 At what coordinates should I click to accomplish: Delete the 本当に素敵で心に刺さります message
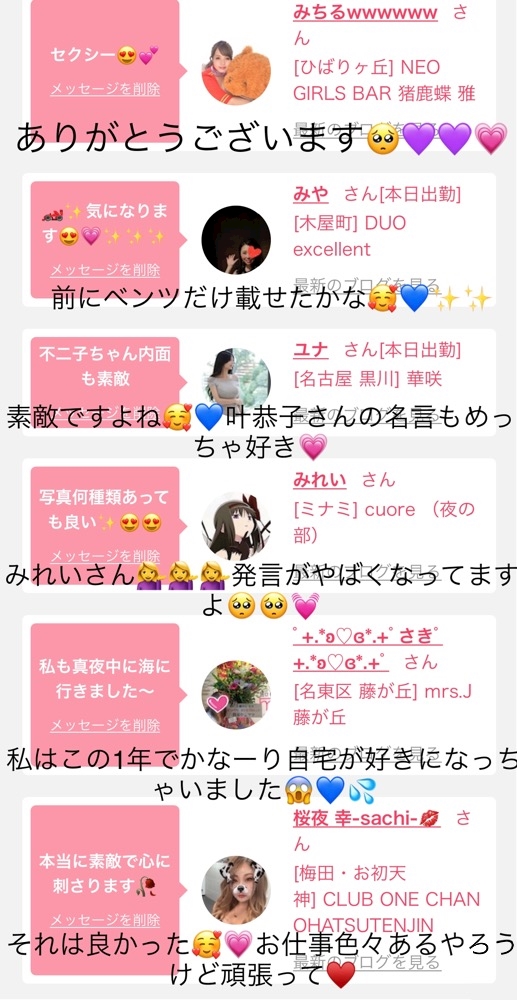click(105, 920)
